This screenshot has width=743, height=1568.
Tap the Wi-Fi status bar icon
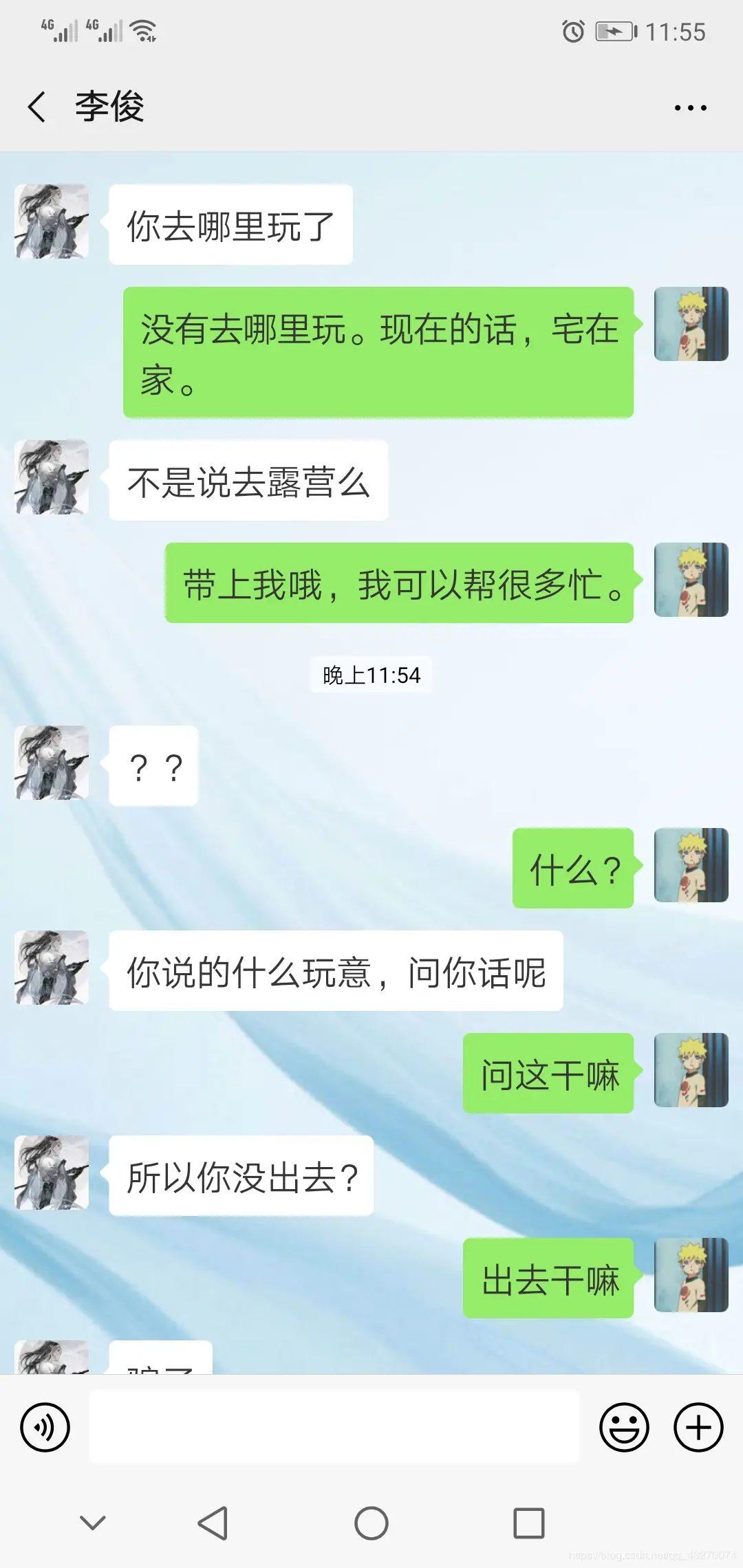tap(141, 29)
